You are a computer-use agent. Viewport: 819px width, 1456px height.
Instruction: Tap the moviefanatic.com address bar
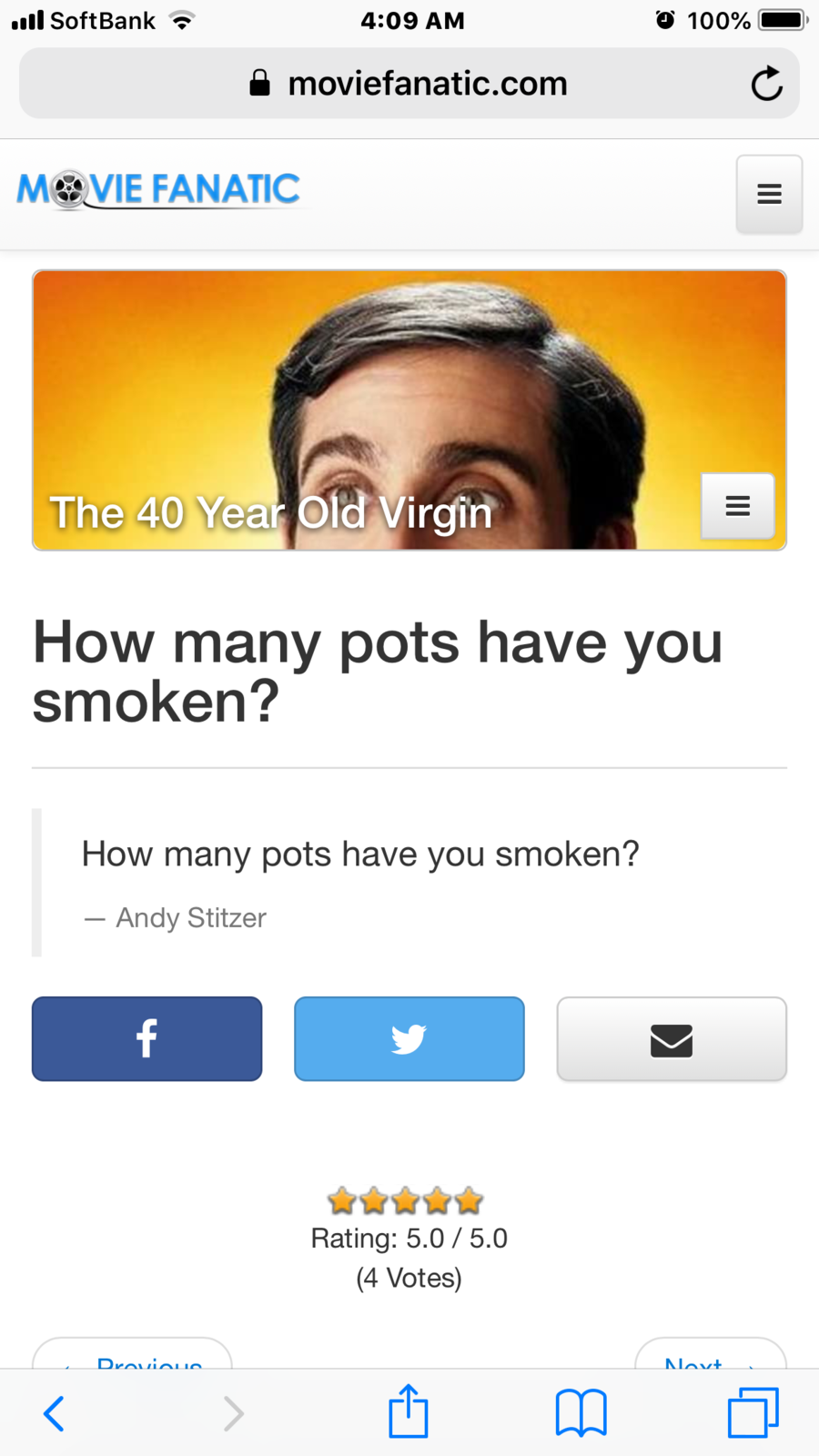coord(409,84)
